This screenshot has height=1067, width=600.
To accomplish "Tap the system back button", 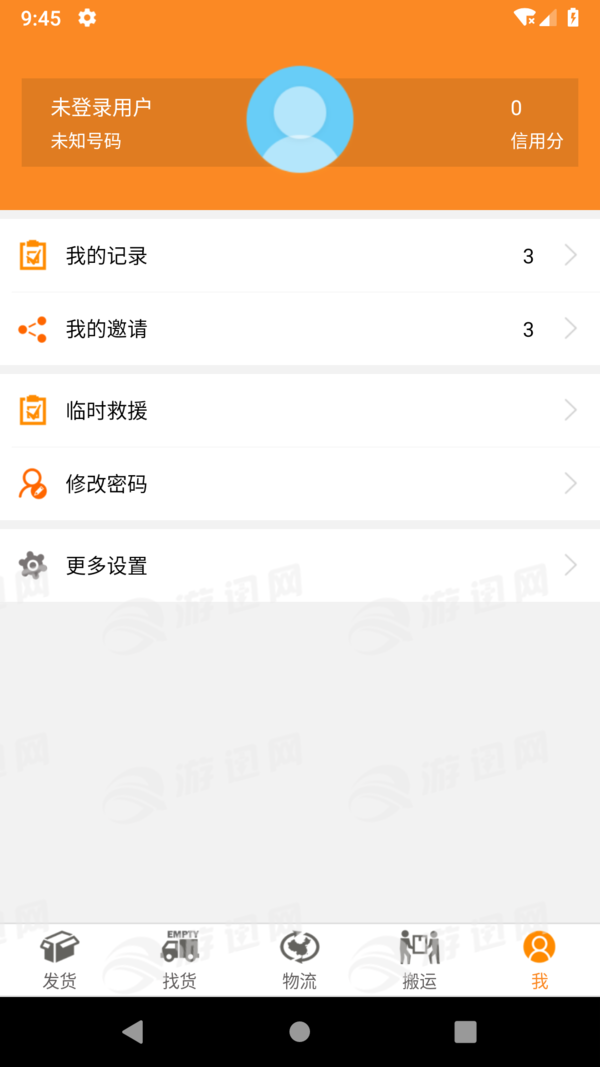I will (x=133, y=1032).
